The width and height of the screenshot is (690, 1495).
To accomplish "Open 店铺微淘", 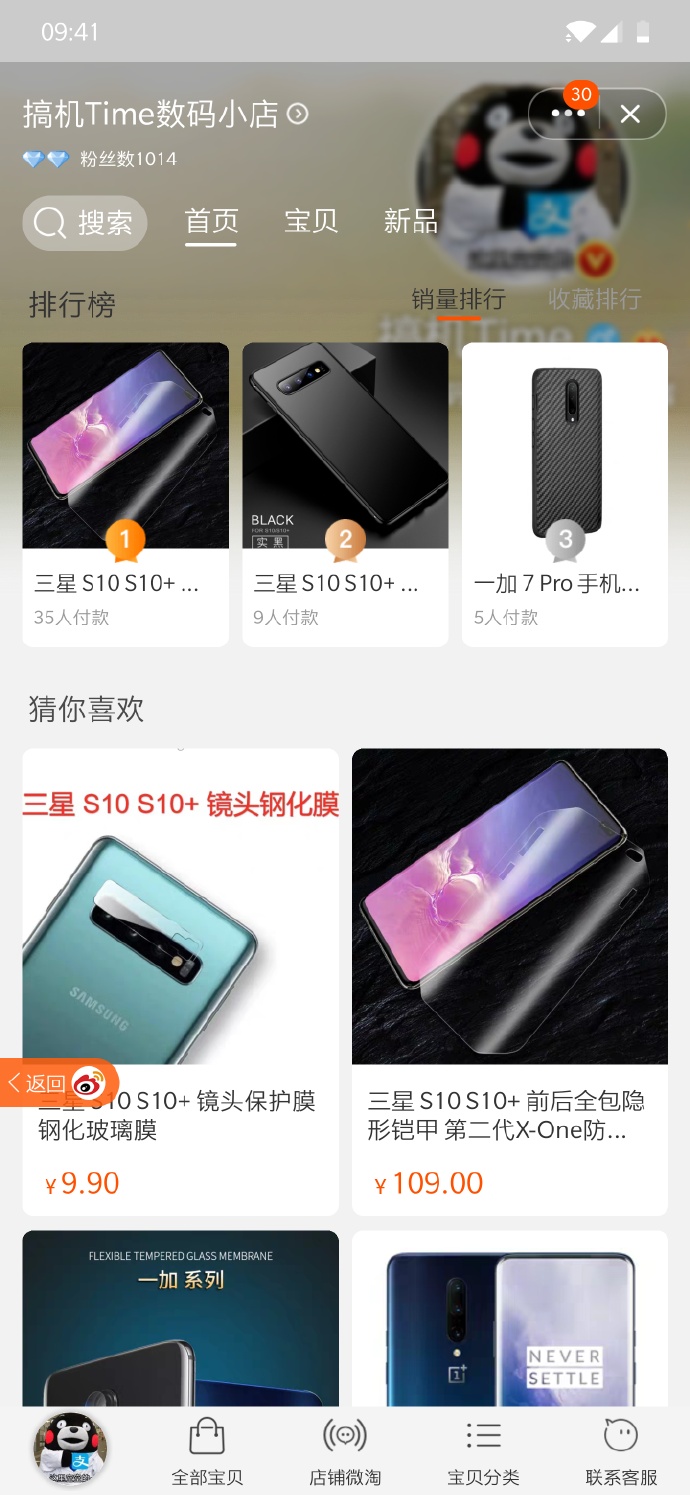I will coord(345,1451).
